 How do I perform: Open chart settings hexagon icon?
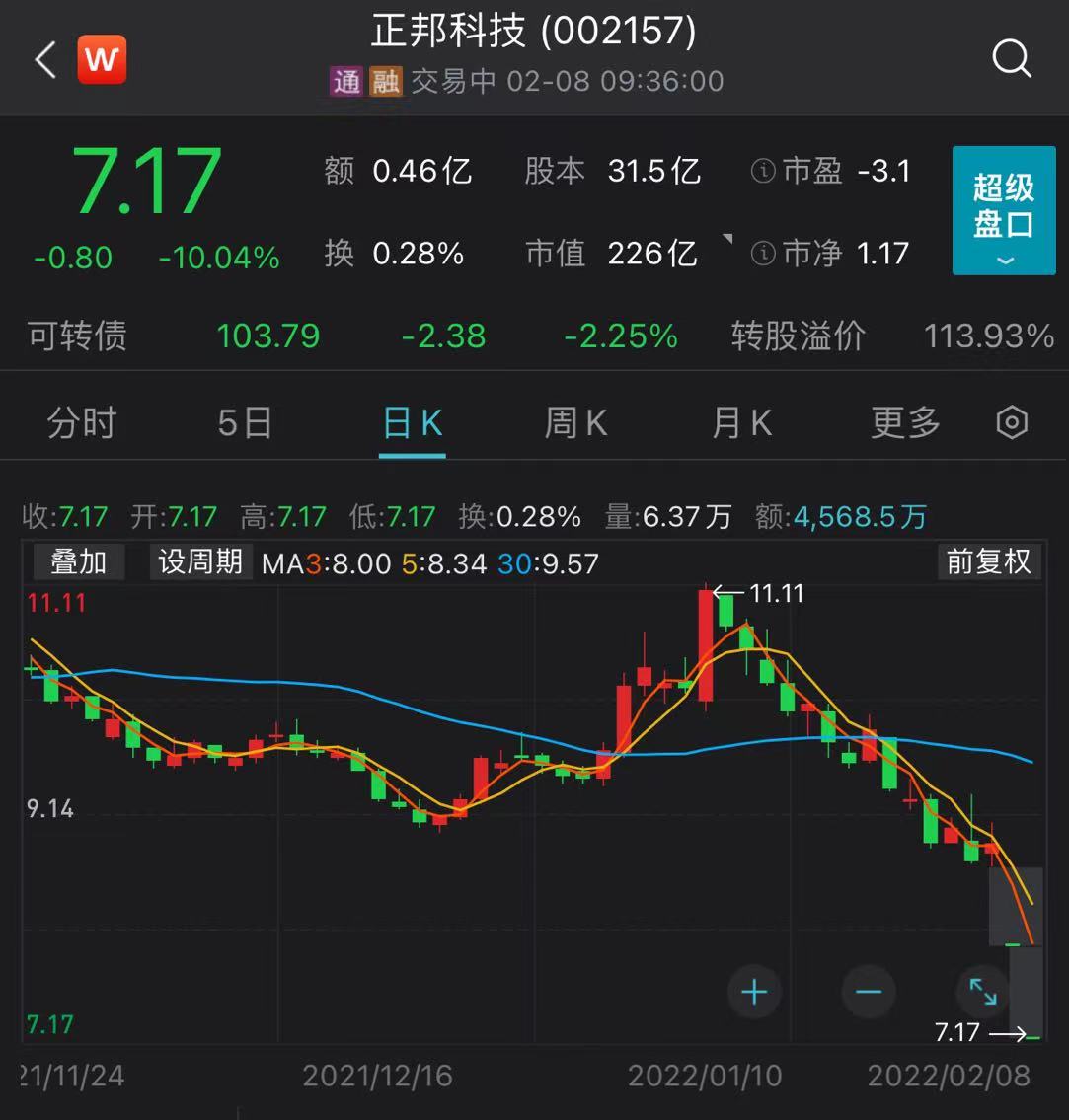pyautogui.click(x=1013, y=423)
